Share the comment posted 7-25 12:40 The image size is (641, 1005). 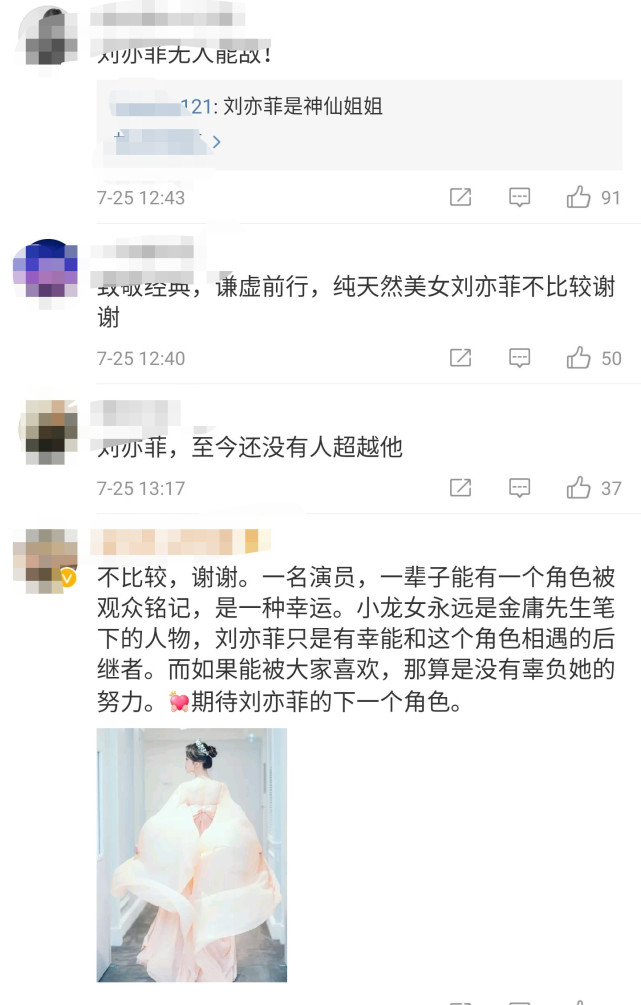[460, 357]
